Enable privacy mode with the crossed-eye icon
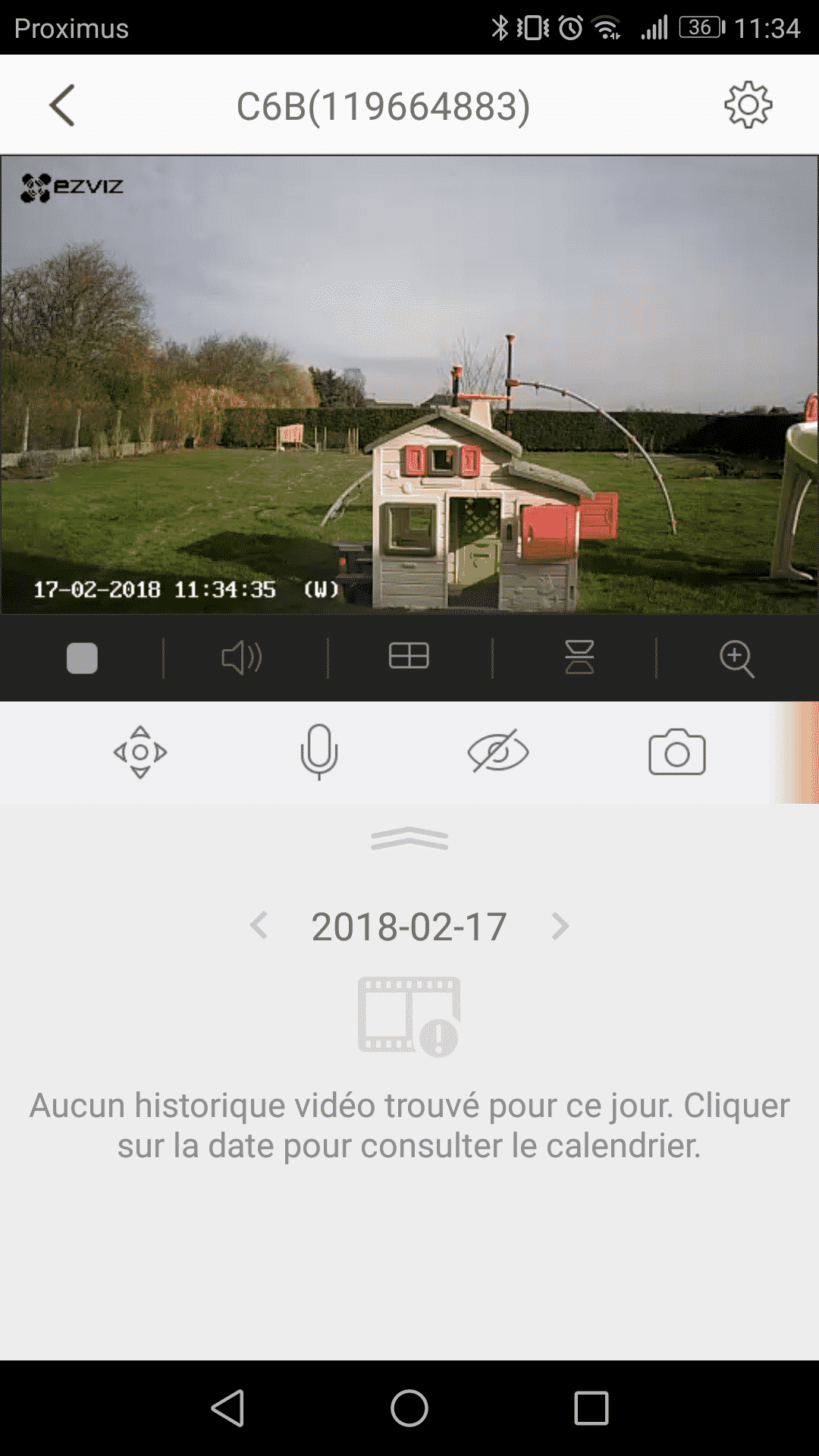Image resolution: width=819 pixels, height=1456 pixels. (x=497, y=752)
